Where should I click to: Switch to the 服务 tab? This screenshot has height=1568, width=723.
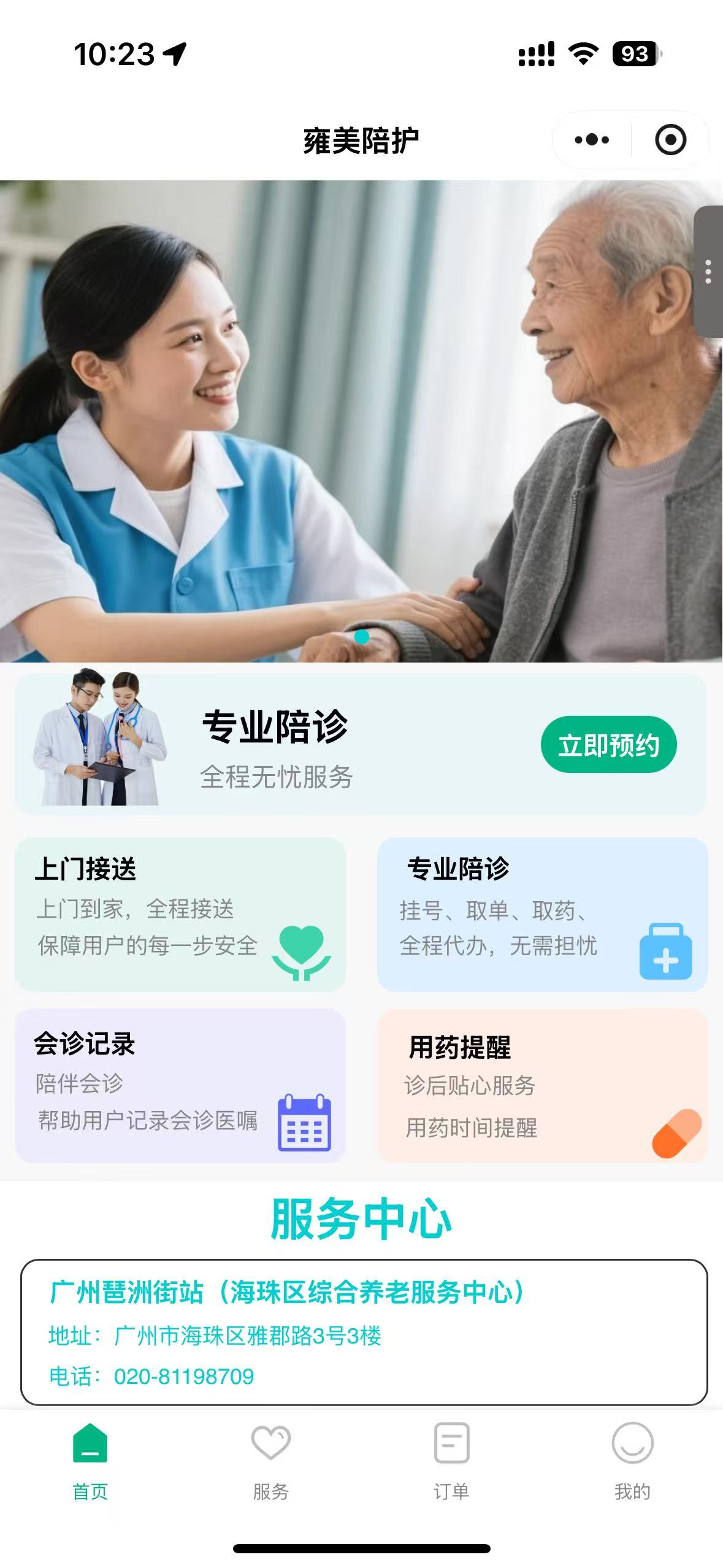(270, 1461)
